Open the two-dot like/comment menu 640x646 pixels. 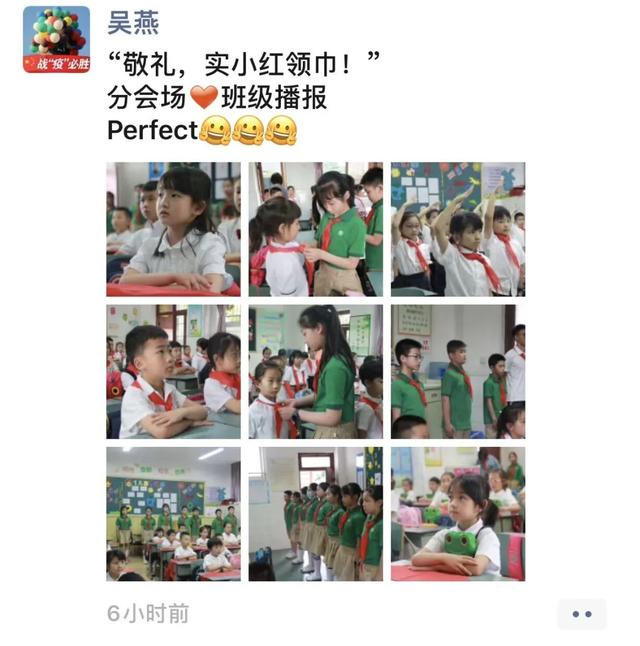582,613
